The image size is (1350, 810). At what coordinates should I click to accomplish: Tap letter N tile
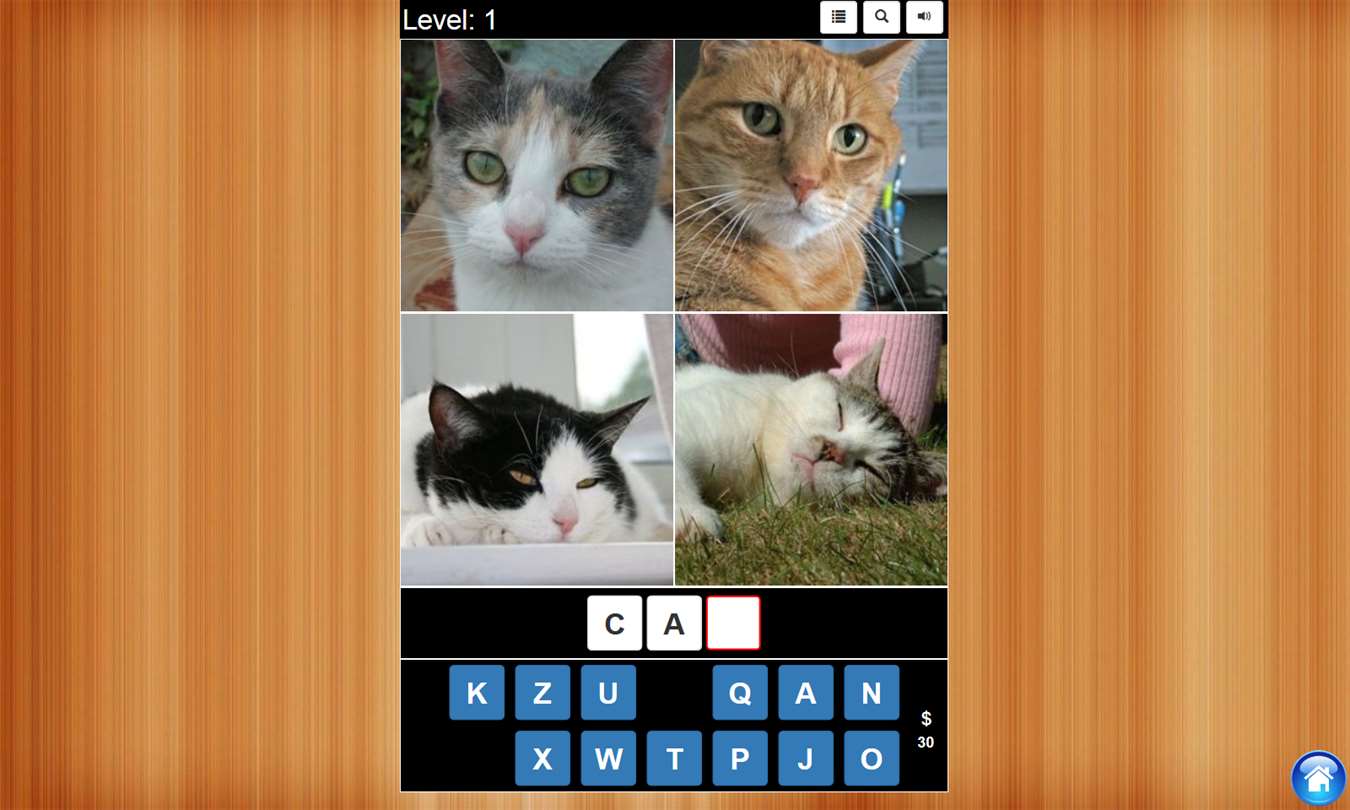pos(871,692)
